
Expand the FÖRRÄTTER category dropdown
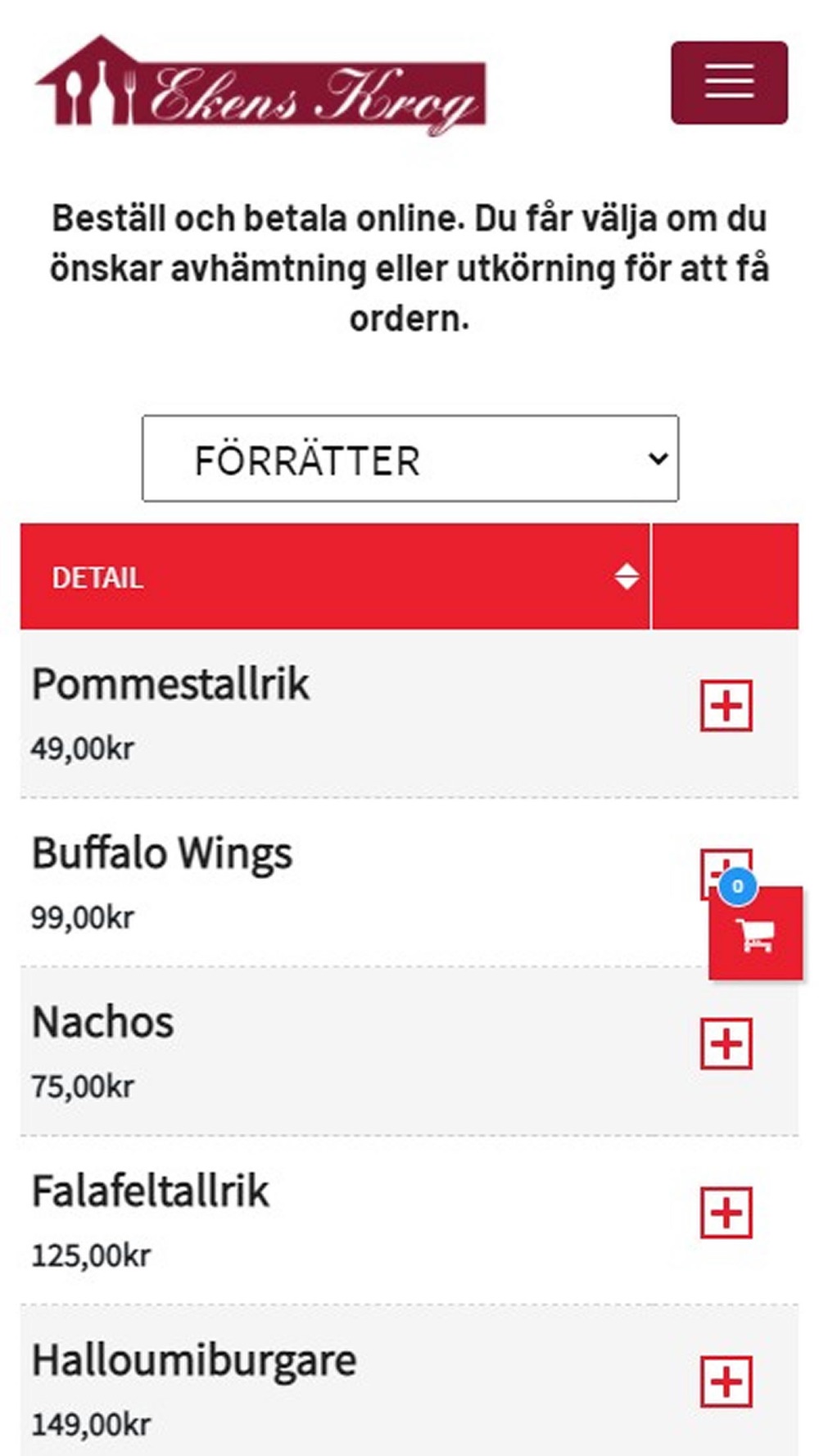pos(409,459)
